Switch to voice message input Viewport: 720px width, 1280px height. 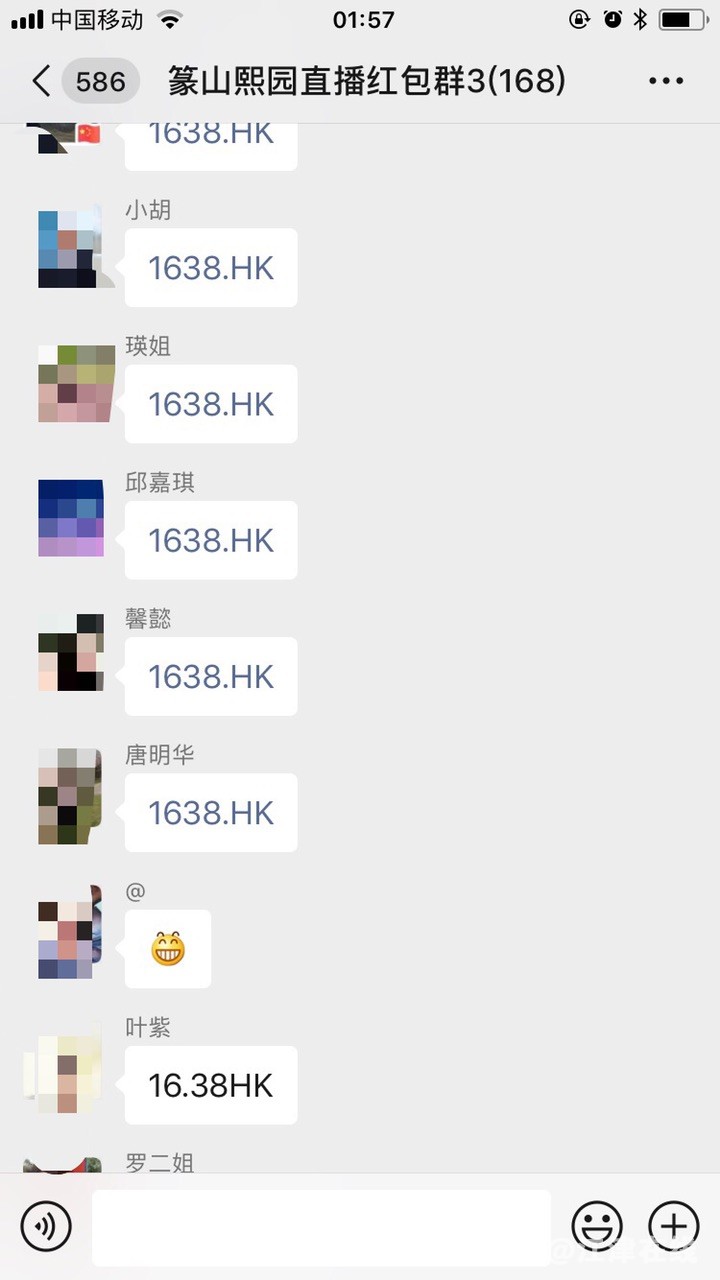pyautogui.click(x=46, y=1225)
